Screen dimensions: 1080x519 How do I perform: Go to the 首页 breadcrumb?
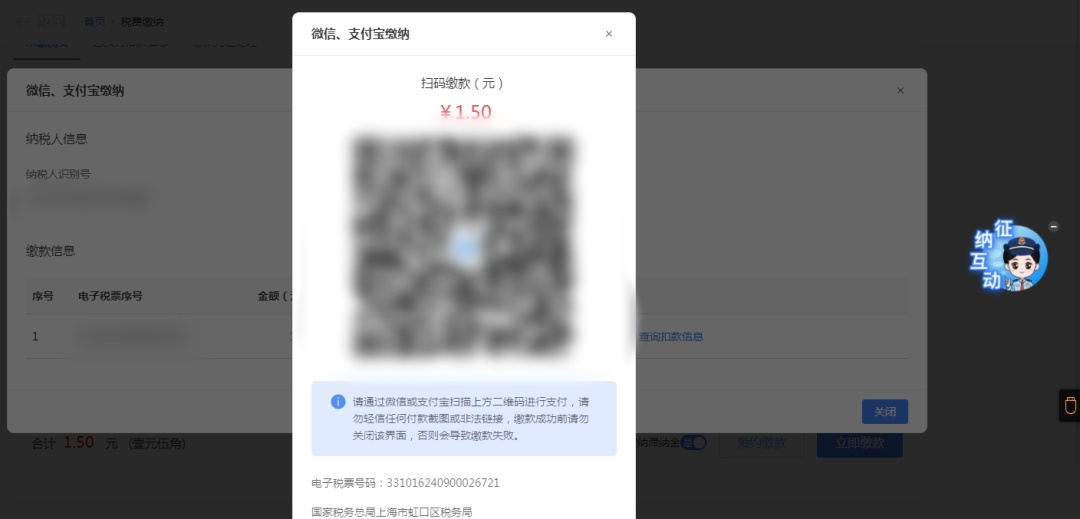click(x=94, y=21)
